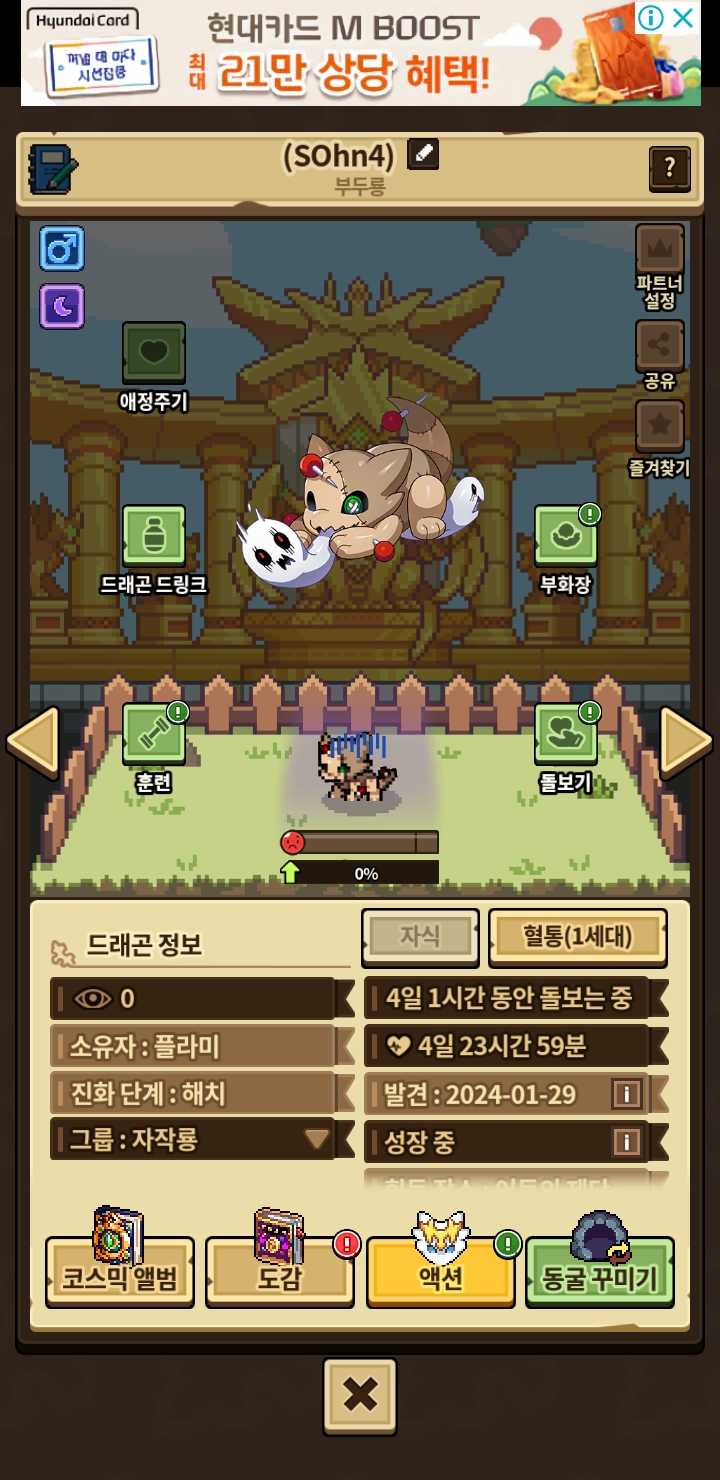Go to the next dragon with the right arrow
Image resolution: width=720 pixels, height=1480 pixels.
pos(686,741)
